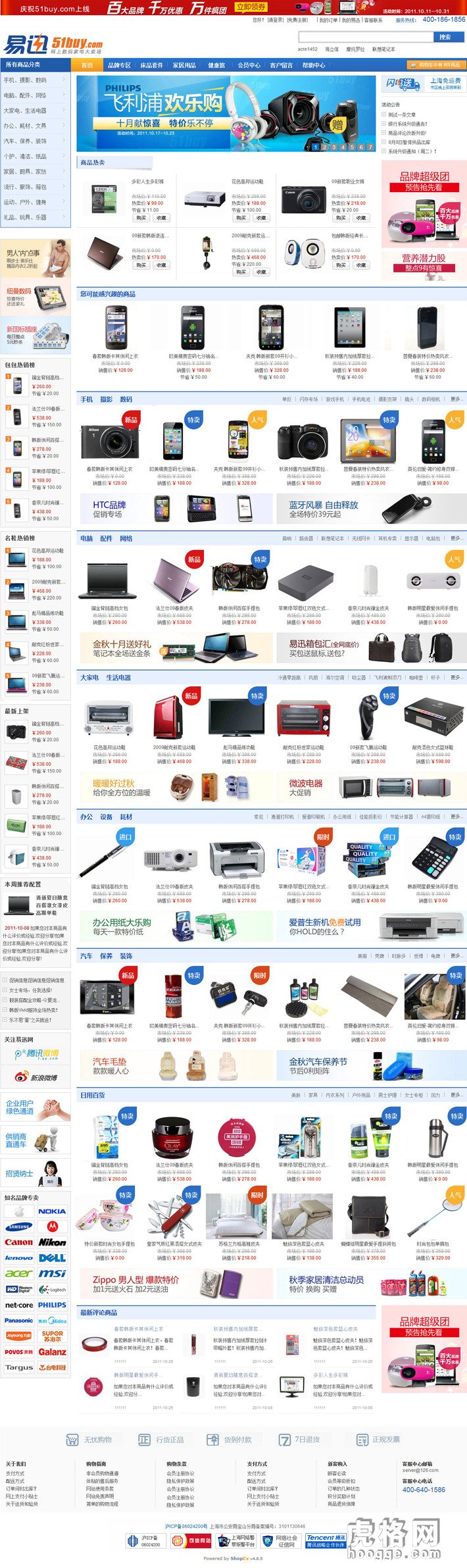Open the Zippo 男人型 爆款特价 banner

pos(176,1284)
